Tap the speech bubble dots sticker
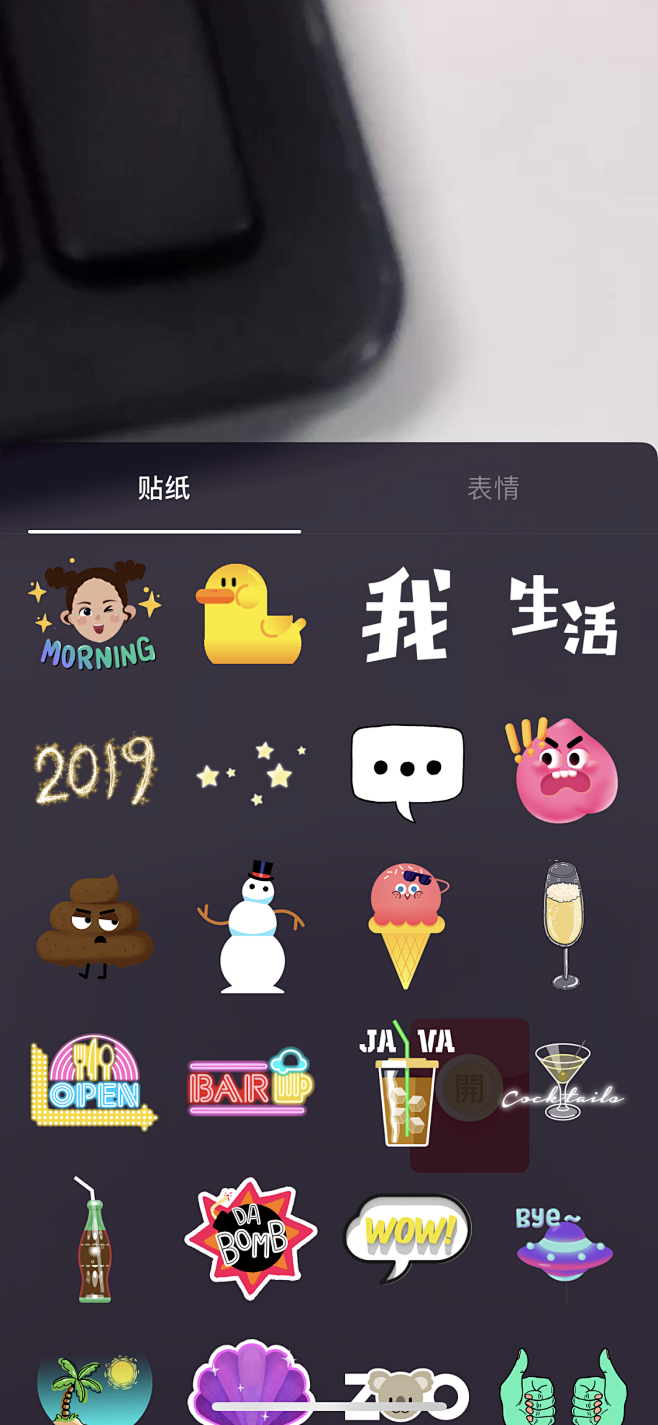 click(407, 770)
